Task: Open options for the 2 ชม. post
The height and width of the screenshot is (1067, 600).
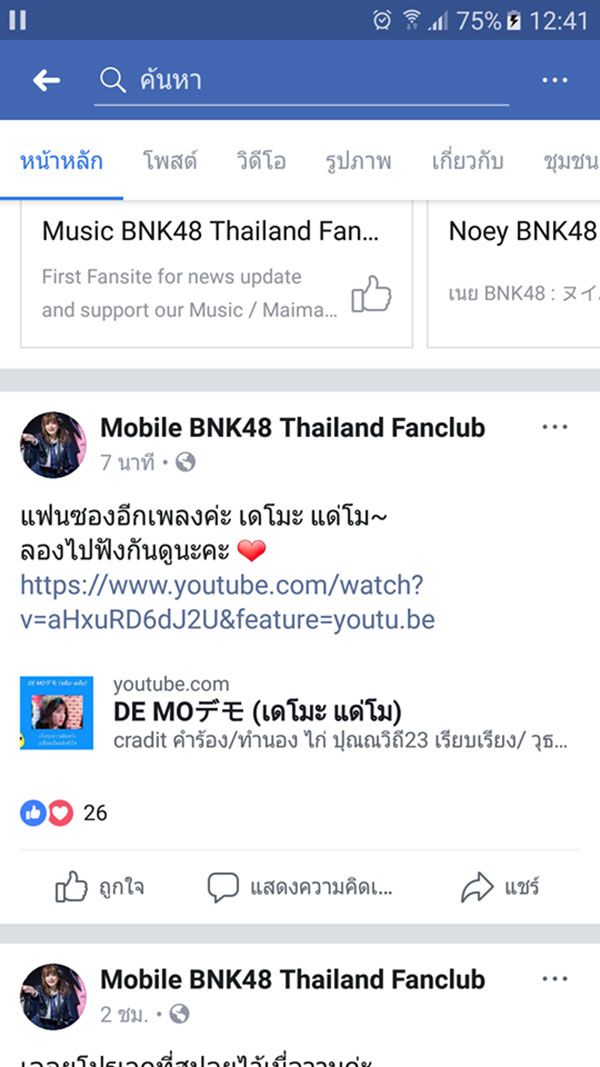Action: click(554, 979)
